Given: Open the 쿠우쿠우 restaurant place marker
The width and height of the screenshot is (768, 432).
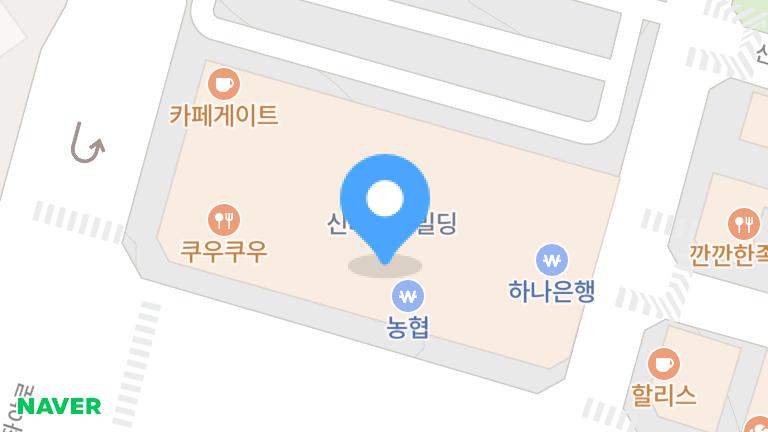Looking at the screenshot, I should (223, 218).
